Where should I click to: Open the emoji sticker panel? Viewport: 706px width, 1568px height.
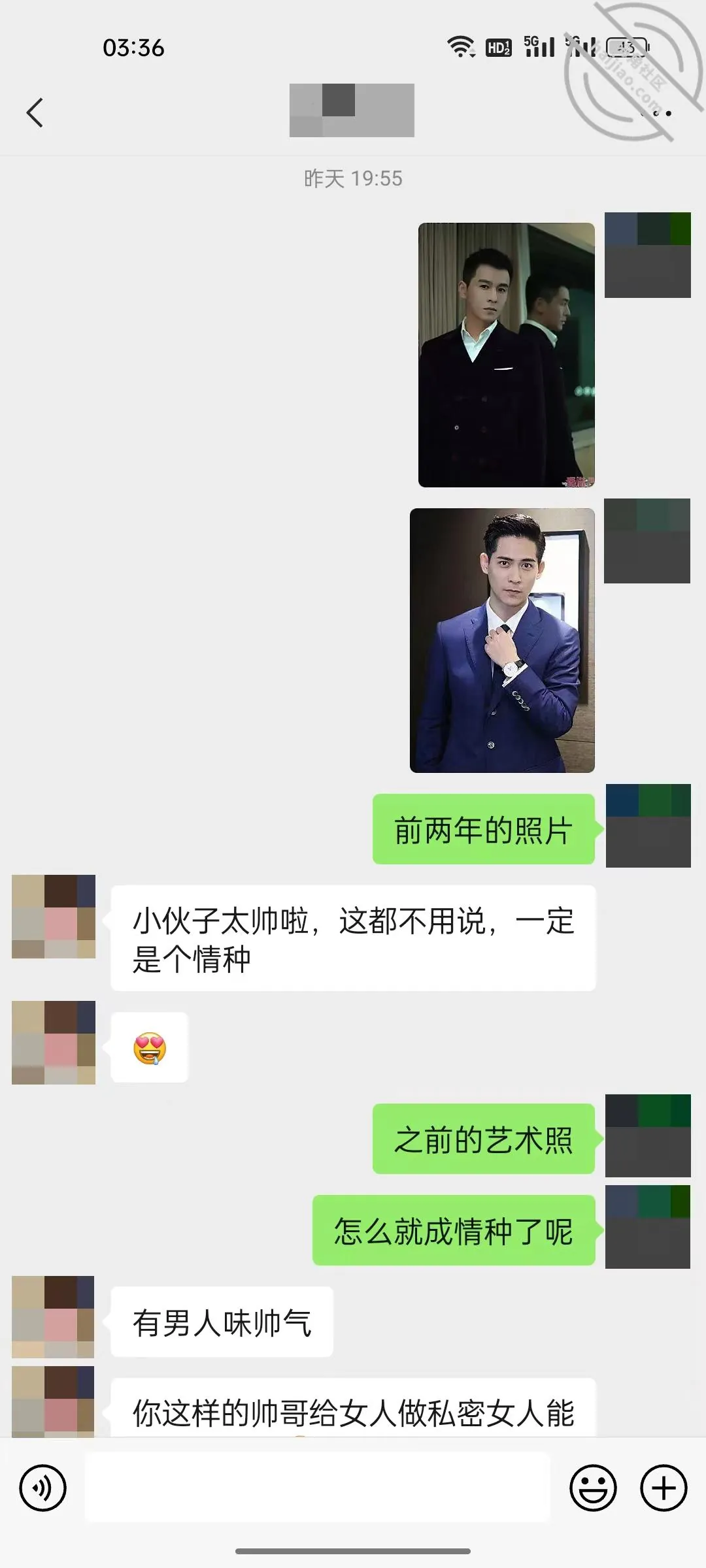593,1488
